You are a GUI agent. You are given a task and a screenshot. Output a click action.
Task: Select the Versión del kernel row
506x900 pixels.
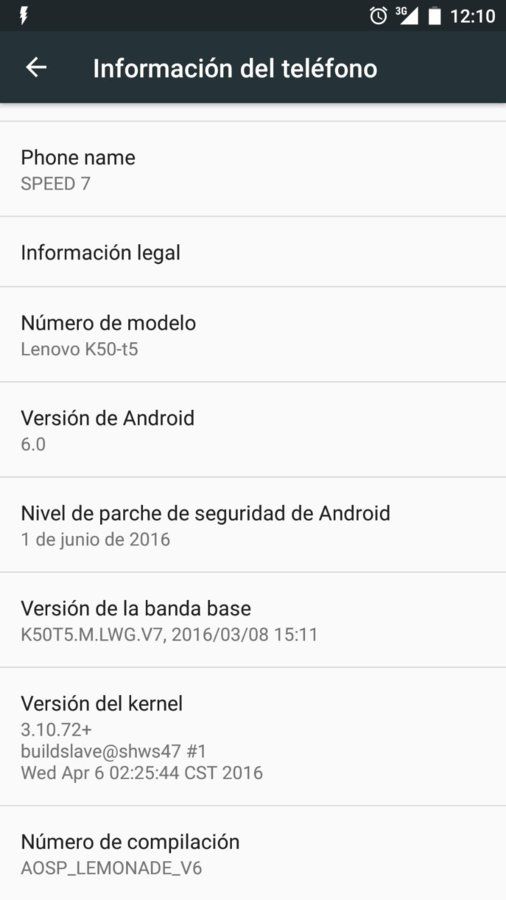click(253, 736)
